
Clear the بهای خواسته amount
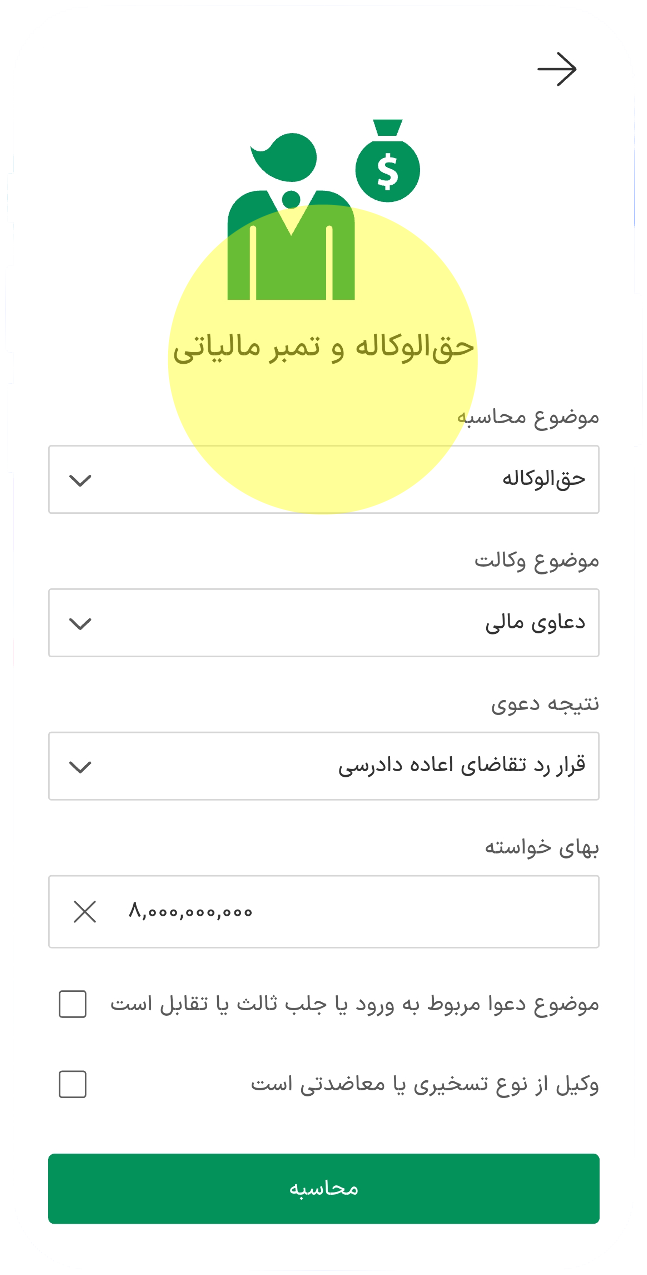click(x=85, y=911)
